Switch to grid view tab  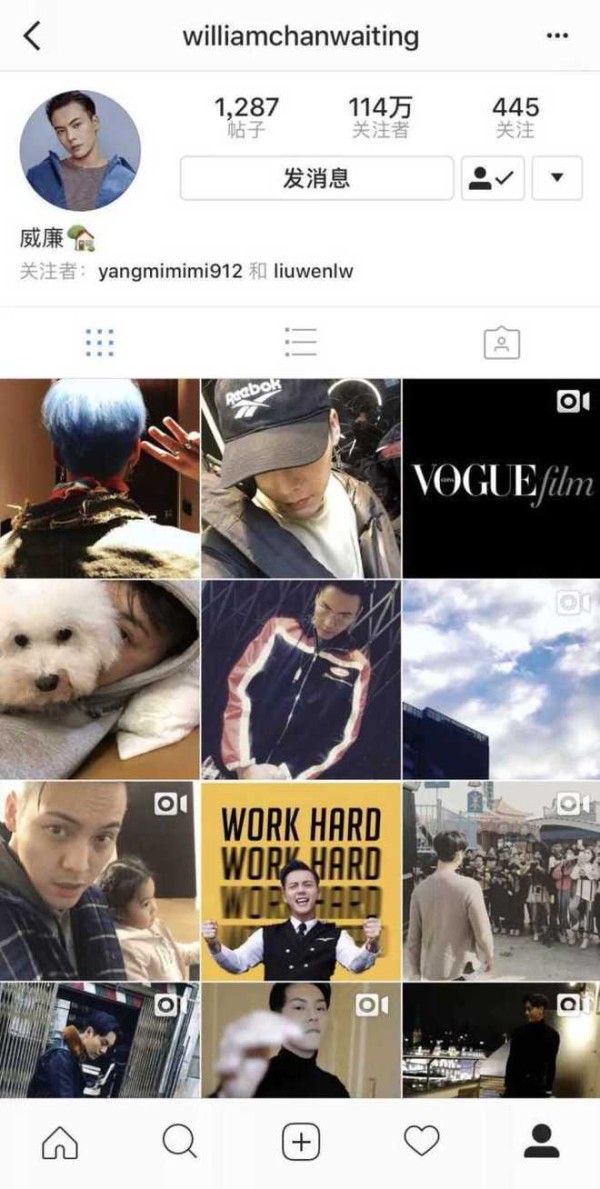(x=100, y=343)
